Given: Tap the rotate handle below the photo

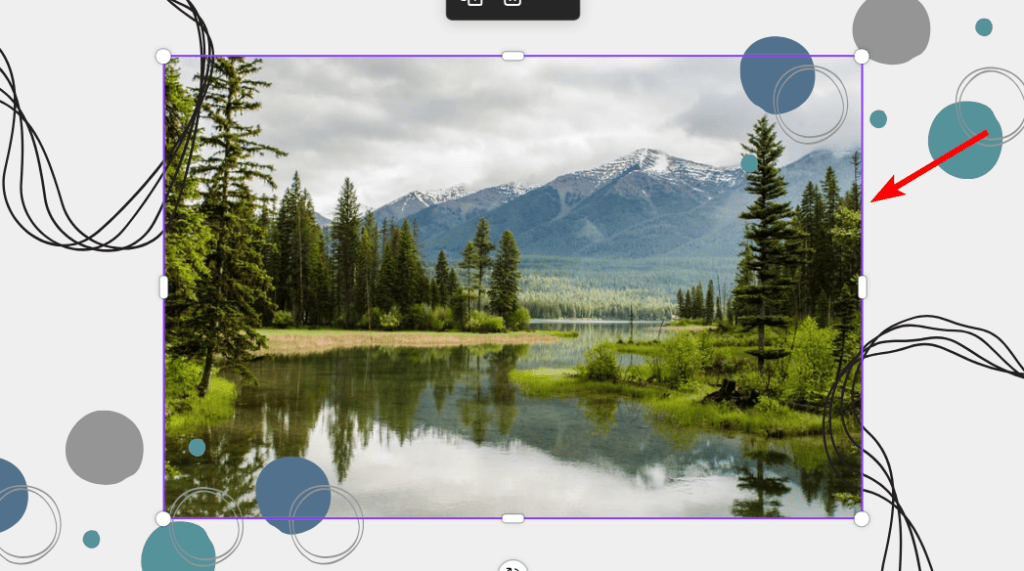Looking at the screenshot, I should [x=513, y=566].
